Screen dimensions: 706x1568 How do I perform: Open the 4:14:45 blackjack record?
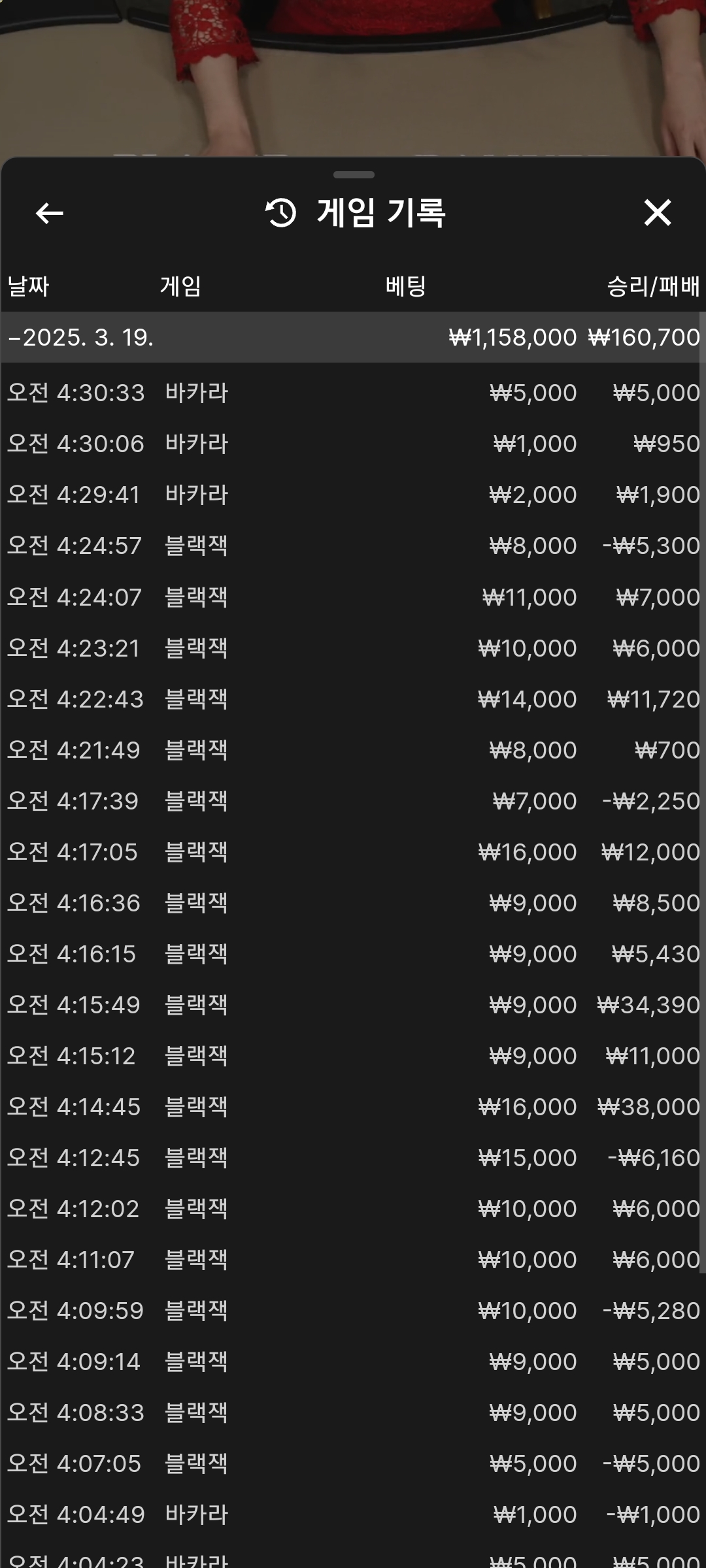(353, 1107)
